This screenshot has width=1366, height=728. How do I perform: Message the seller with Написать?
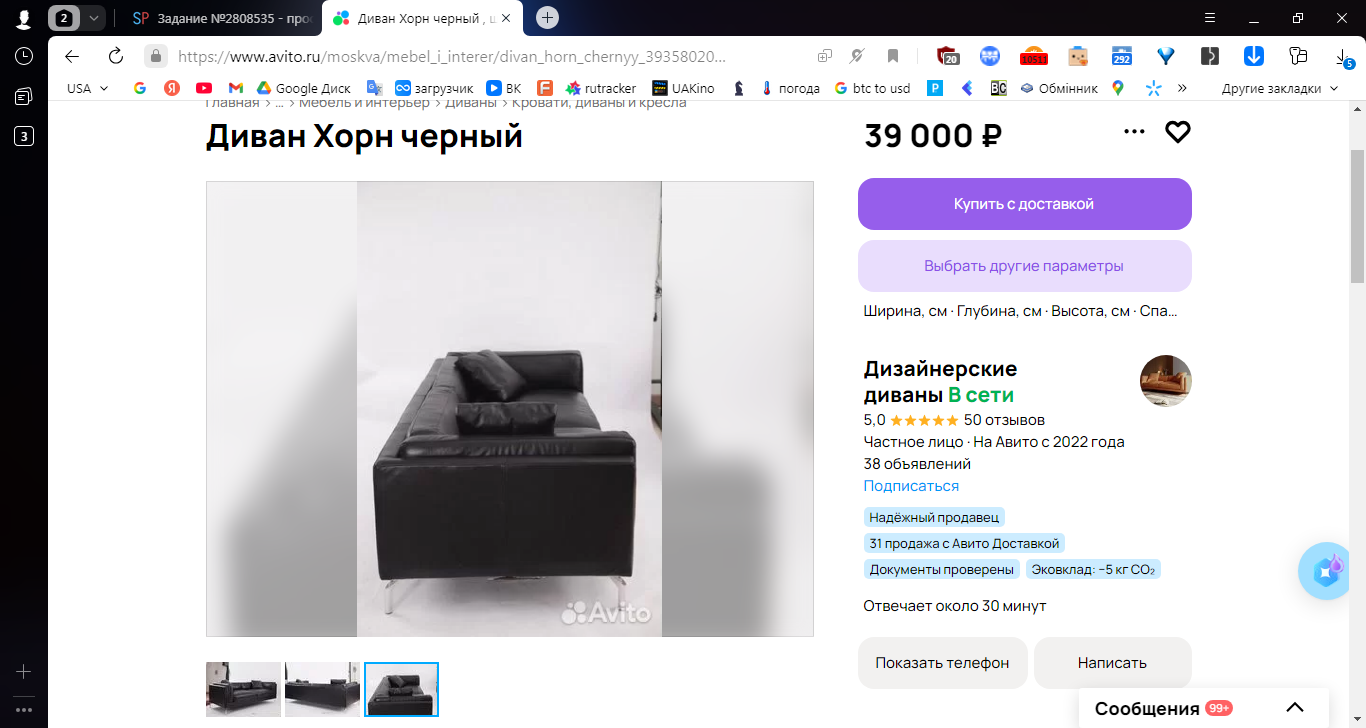(x=1112, y=663)
